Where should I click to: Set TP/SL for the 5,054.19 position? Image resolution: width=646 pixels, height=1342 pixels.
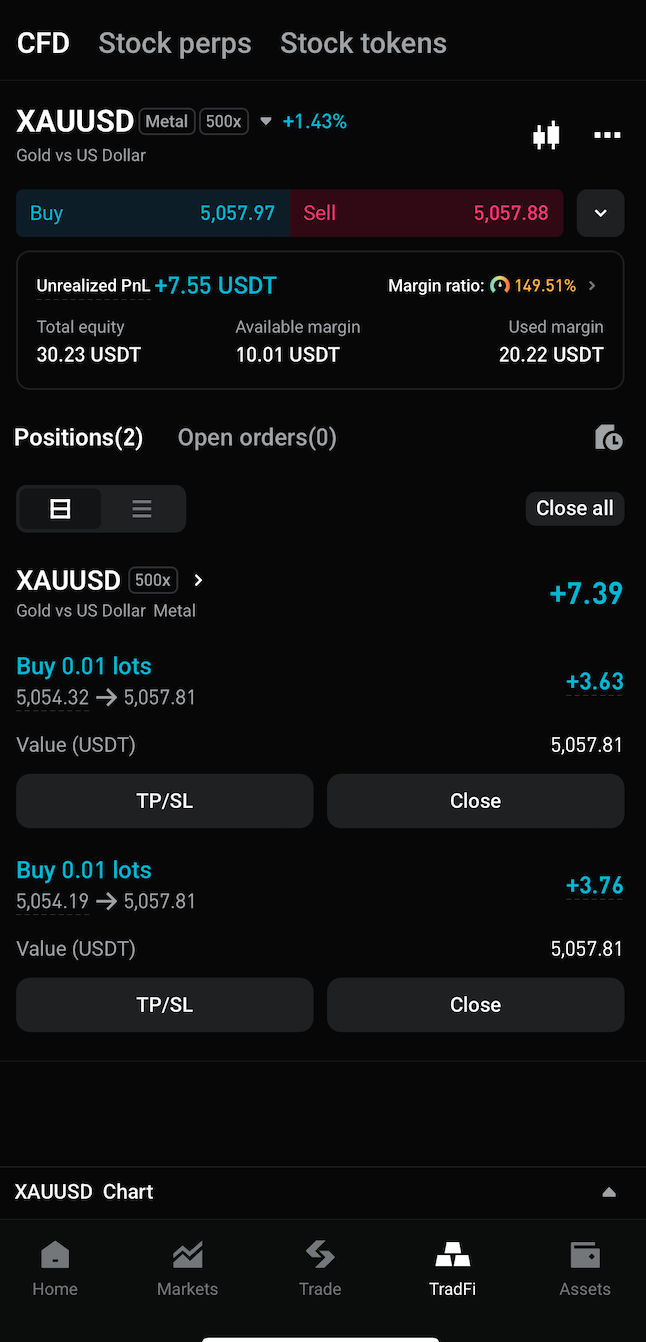pyautogui.click(x=165, y=1005)
